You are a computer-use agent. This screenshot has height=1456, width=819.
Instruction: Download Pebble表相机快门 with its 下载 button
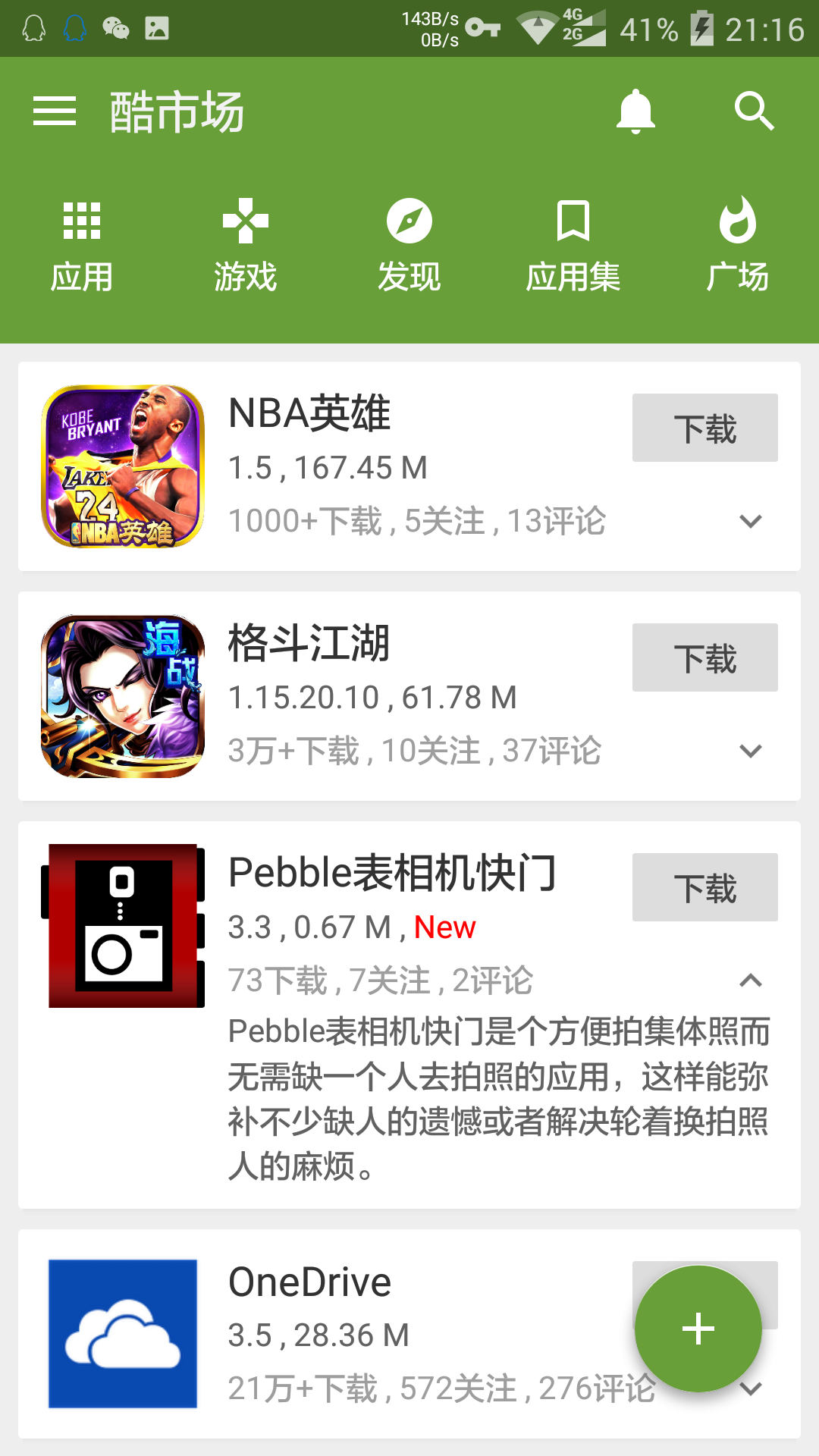coord(704,887)
